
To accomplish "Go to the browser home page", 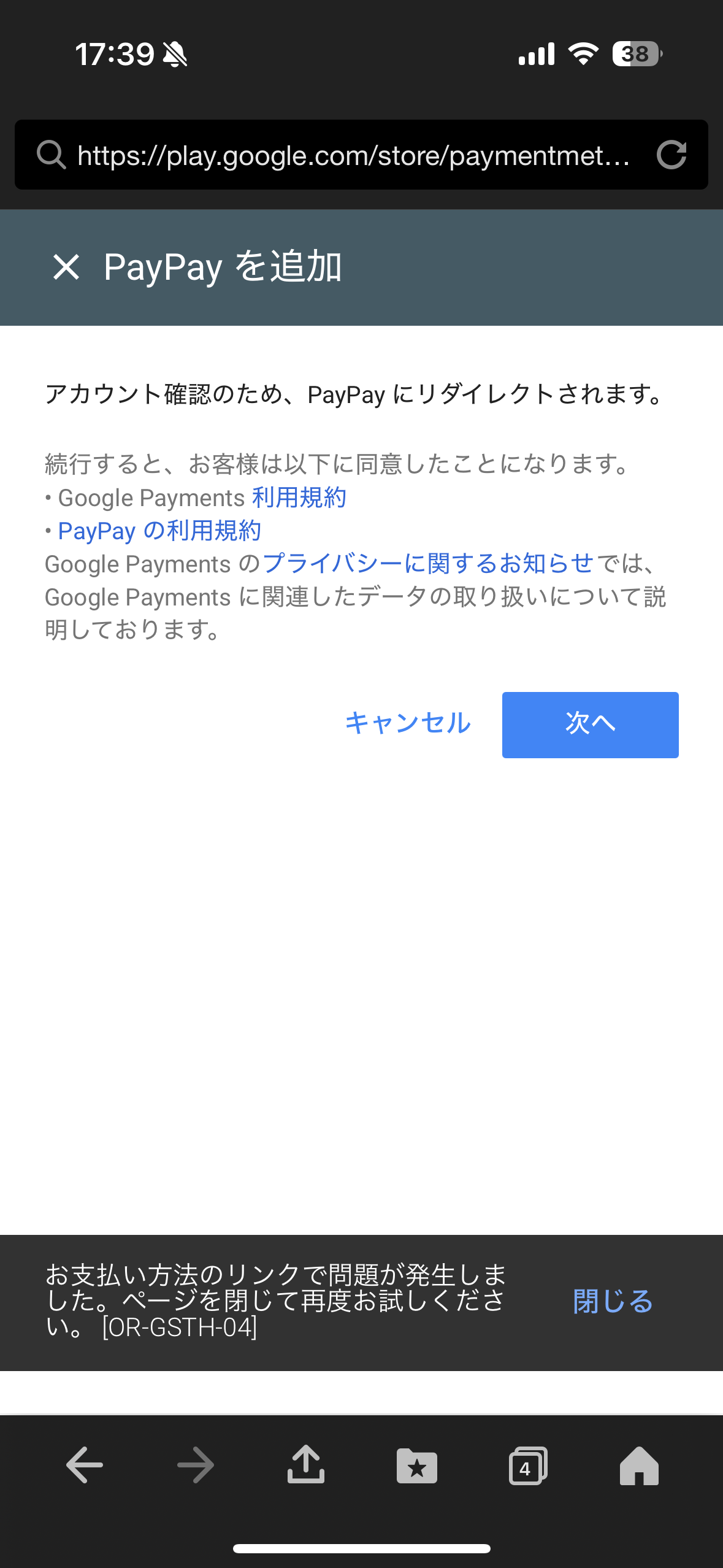I will pyautogui.click(x=639, y=1466).
